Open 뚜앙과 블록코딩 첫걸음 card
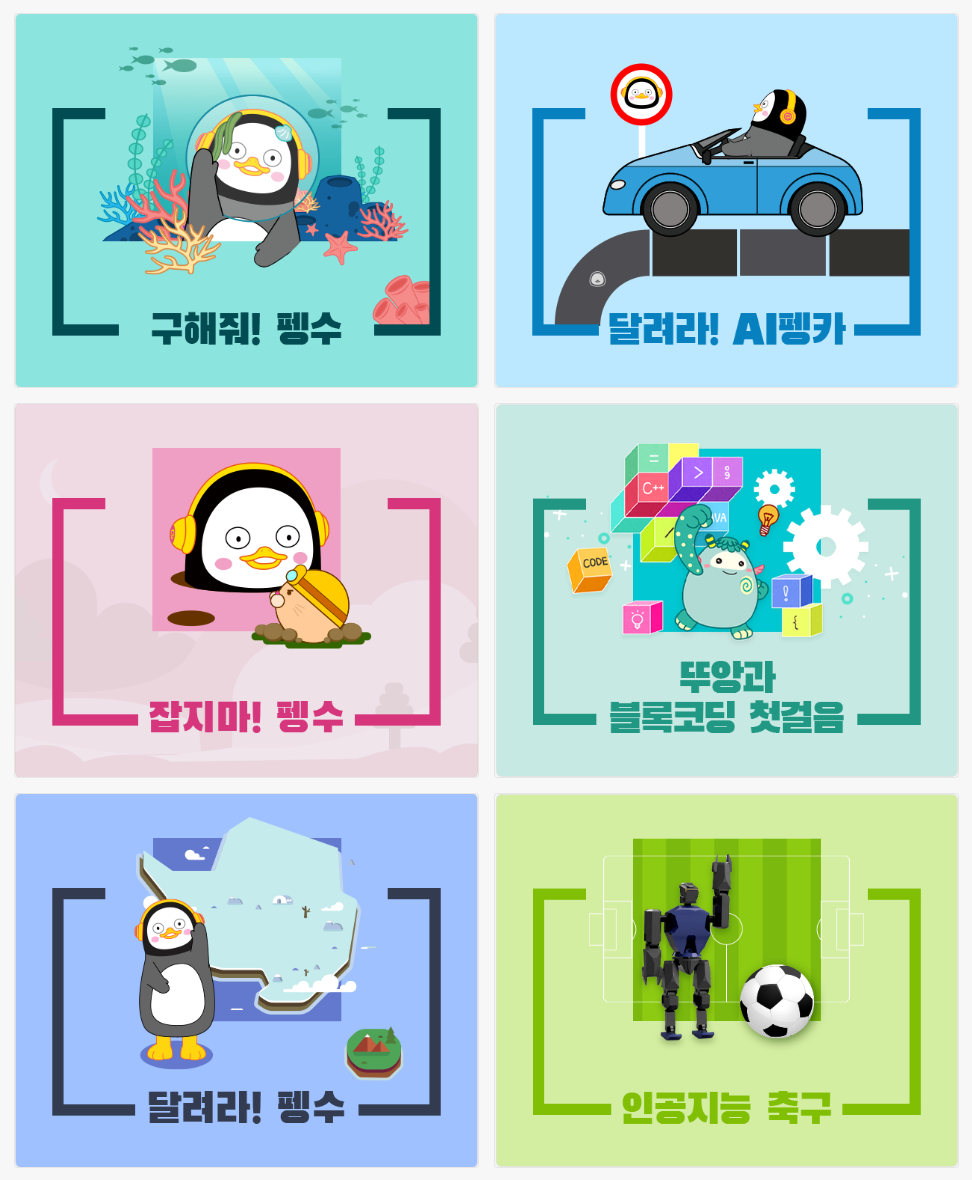 pyautogui.click(x=727, y=590)
